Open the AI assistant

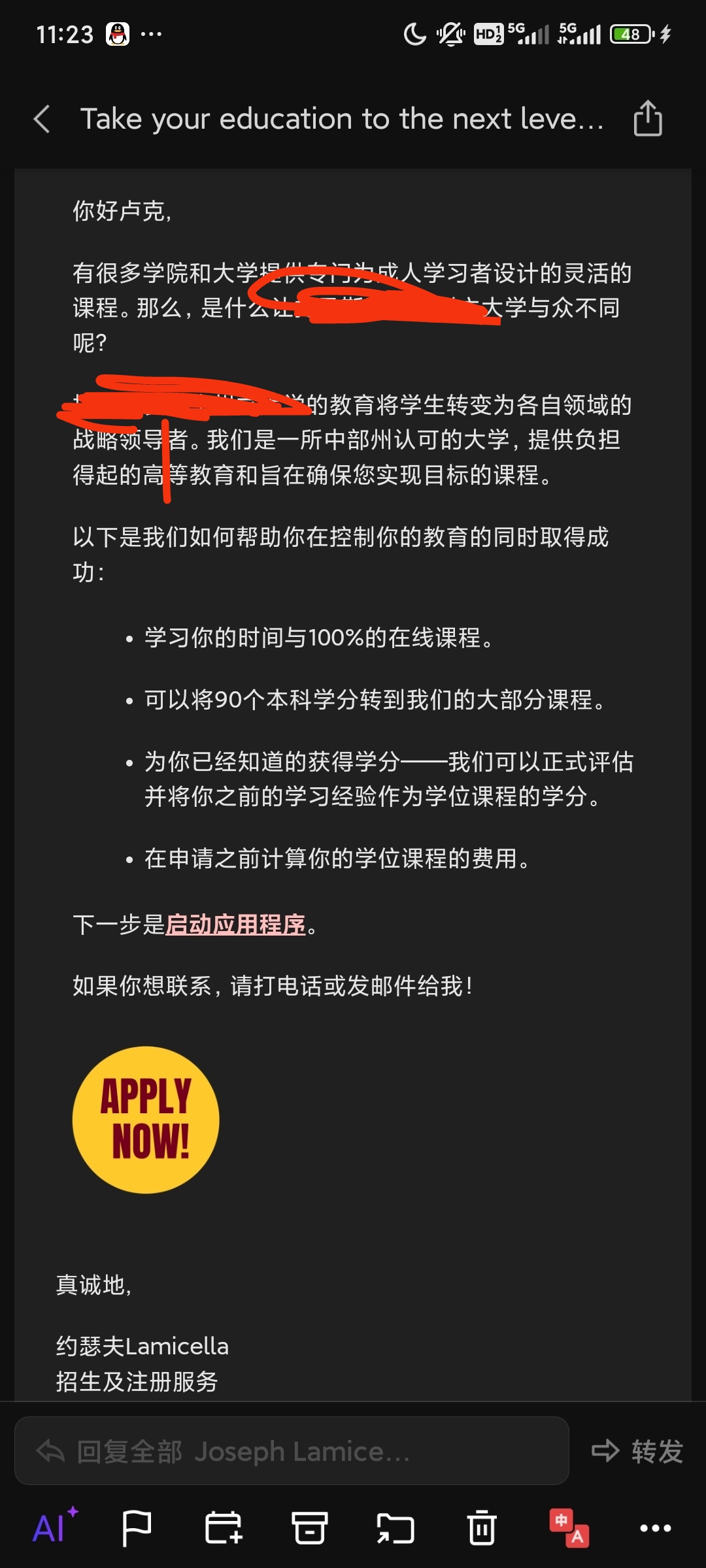[x=54, y=1527]
